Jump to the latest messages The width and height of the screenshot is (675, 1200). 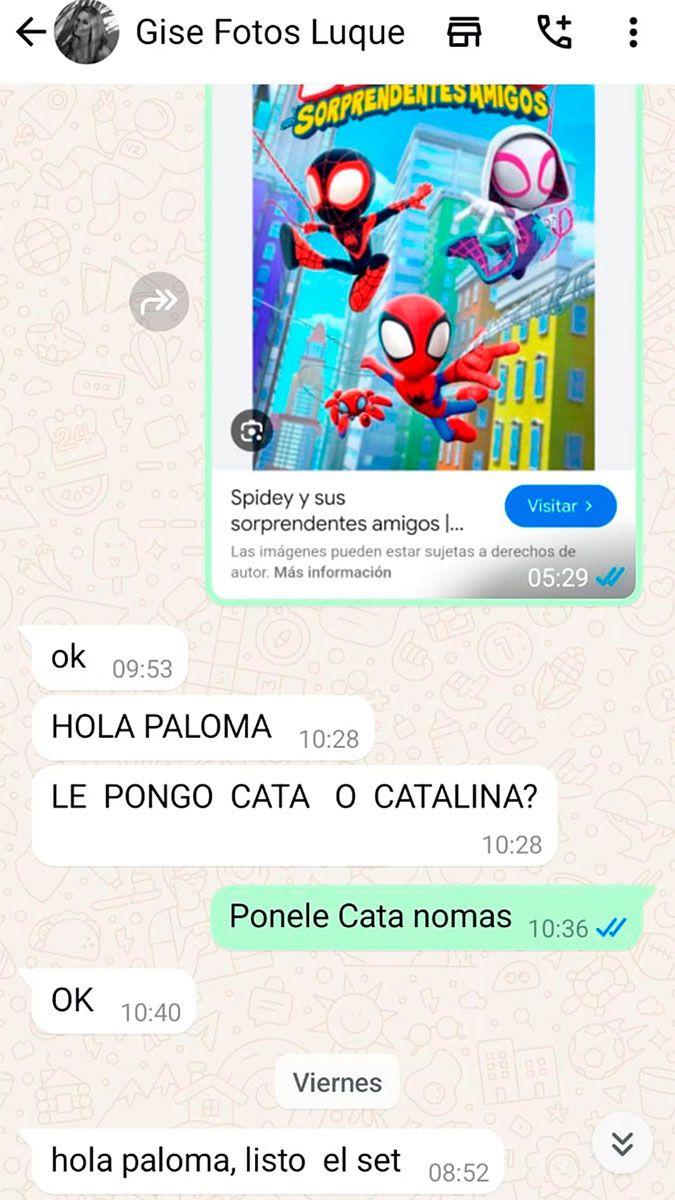[x=622, y=1143]
